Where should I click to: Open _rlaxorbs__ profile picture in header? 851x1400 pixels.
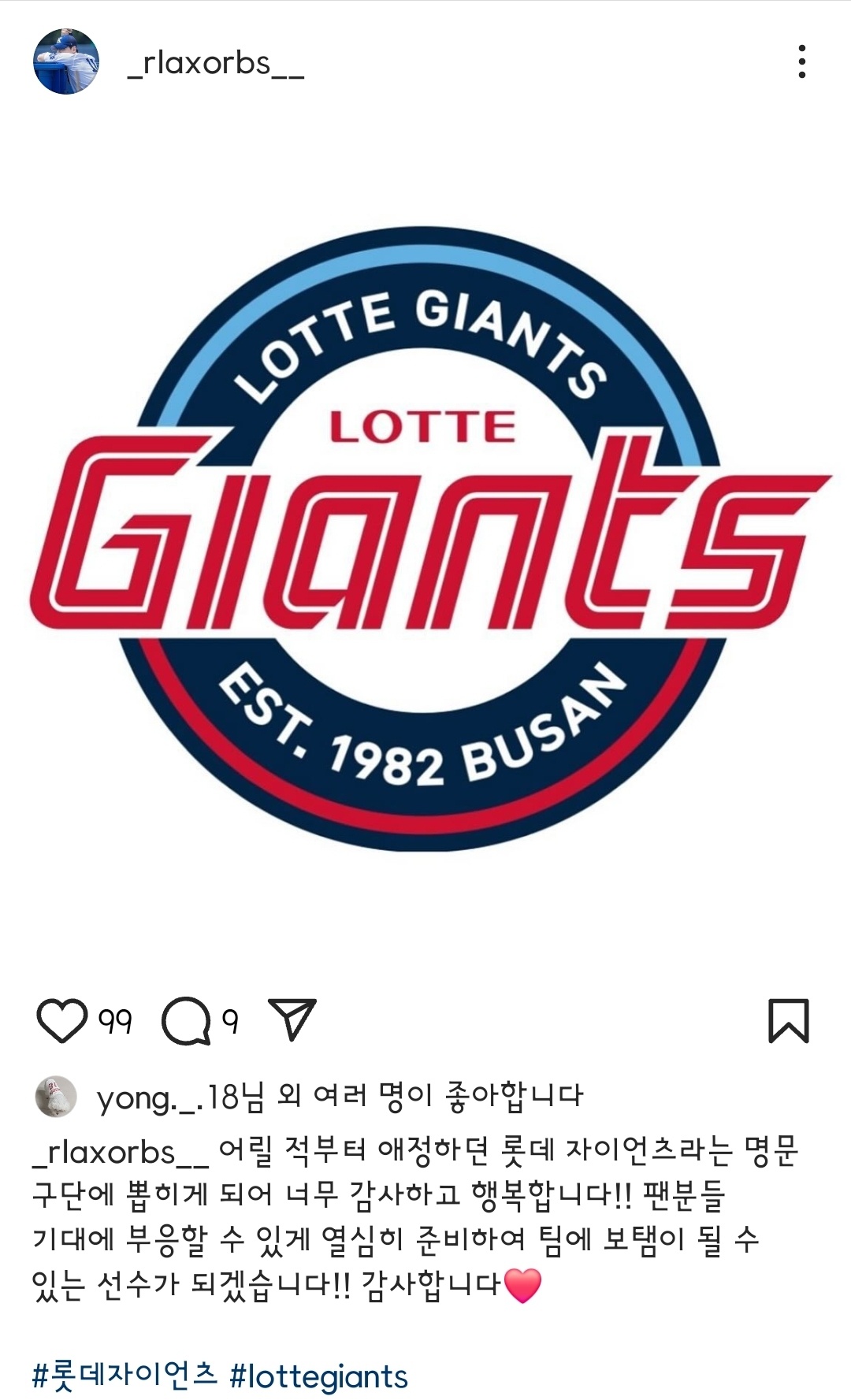pos(66,61)
